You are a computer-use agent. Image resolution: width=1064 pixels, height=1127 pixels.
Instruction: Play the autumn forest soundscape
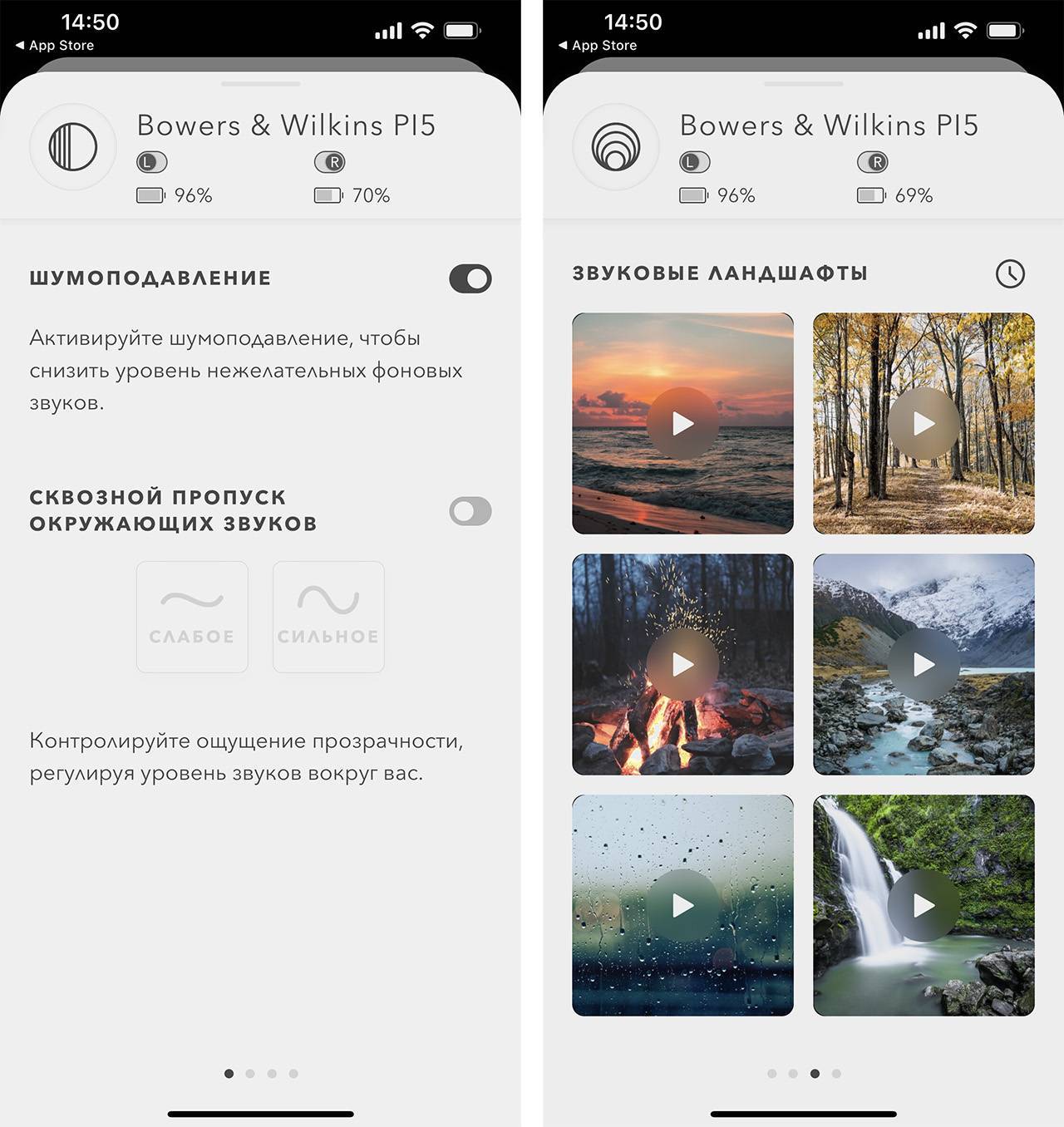point(924,424)
